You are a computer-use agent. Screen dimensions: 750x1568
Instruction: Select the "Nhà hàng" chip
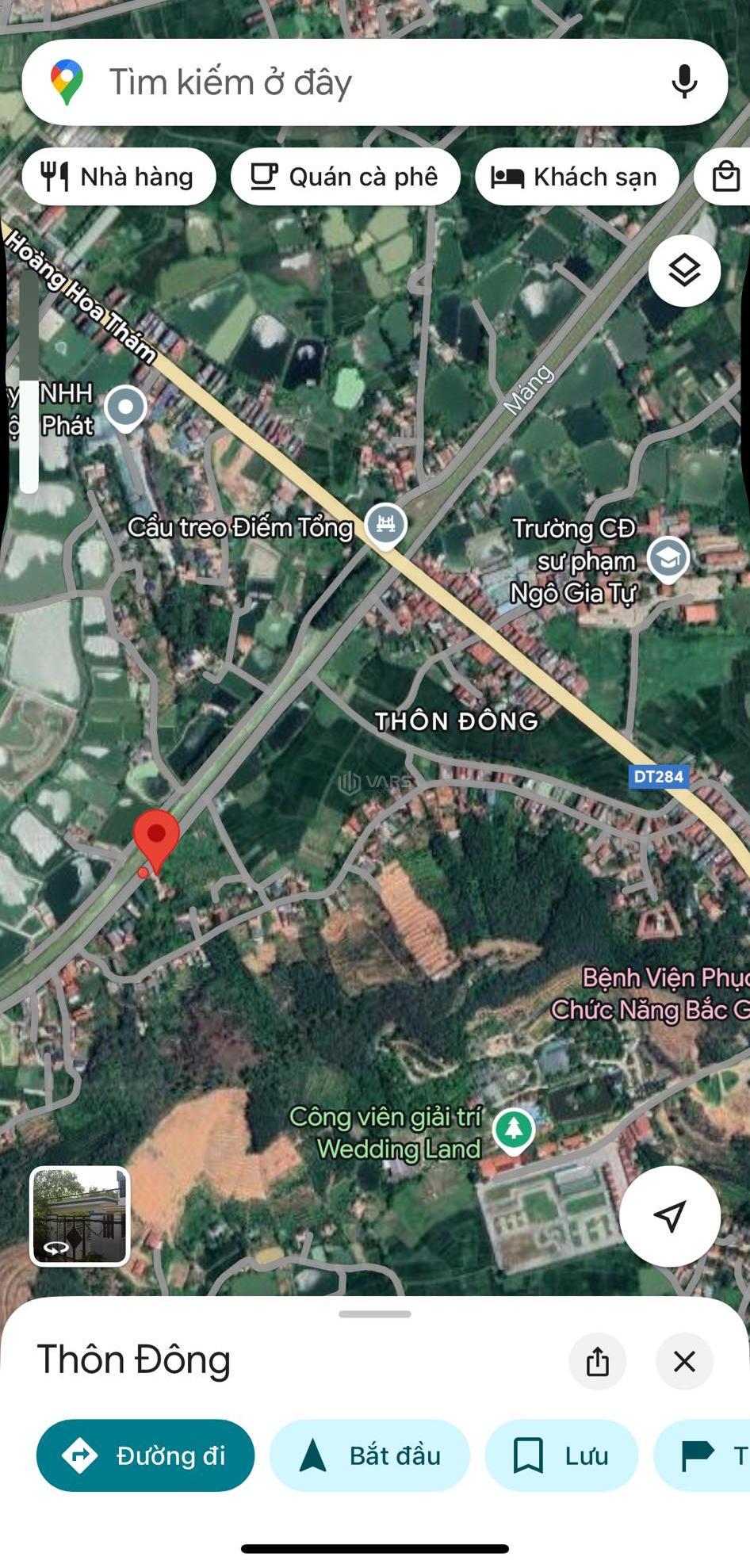pos(119,177)
